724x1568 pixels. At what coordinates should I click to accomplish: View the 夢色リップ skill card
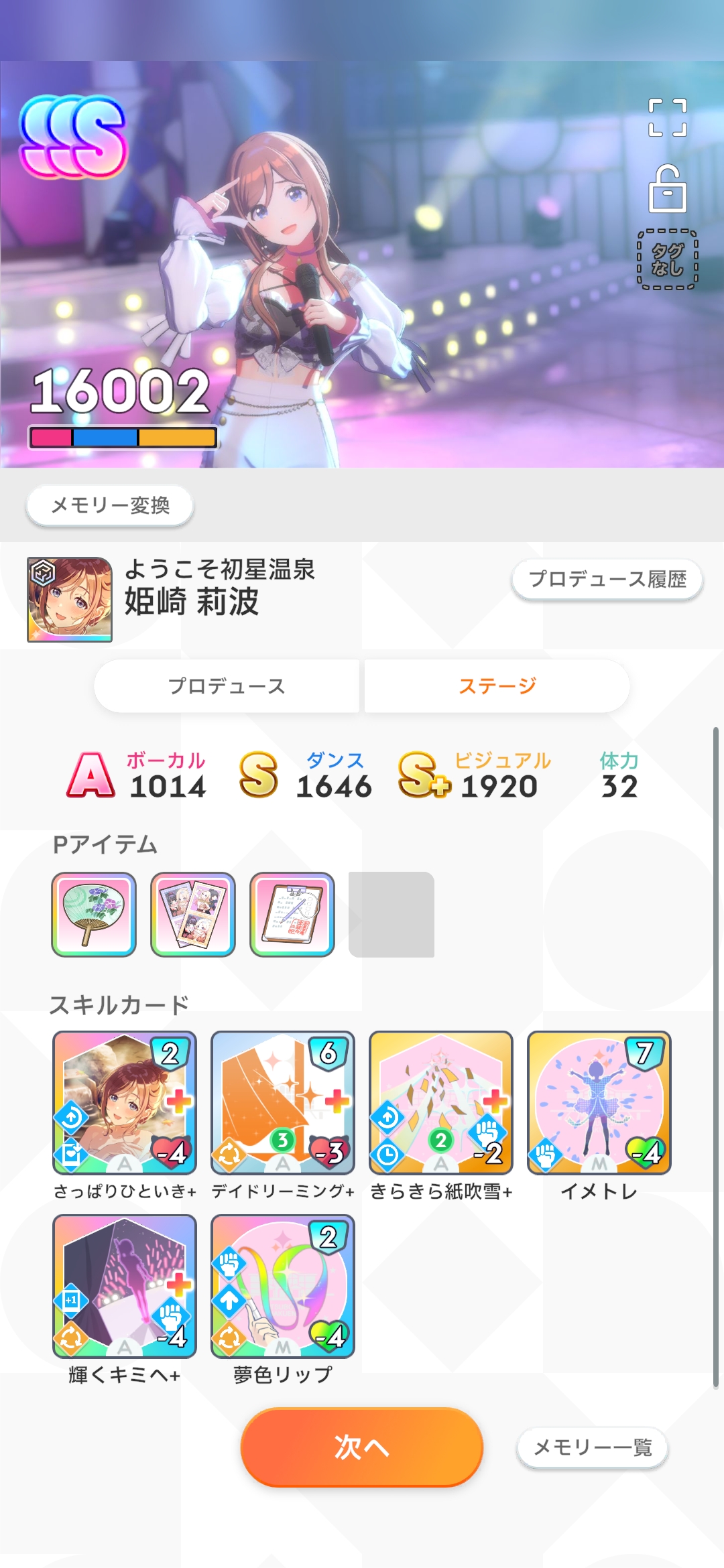click(283, 1287)
